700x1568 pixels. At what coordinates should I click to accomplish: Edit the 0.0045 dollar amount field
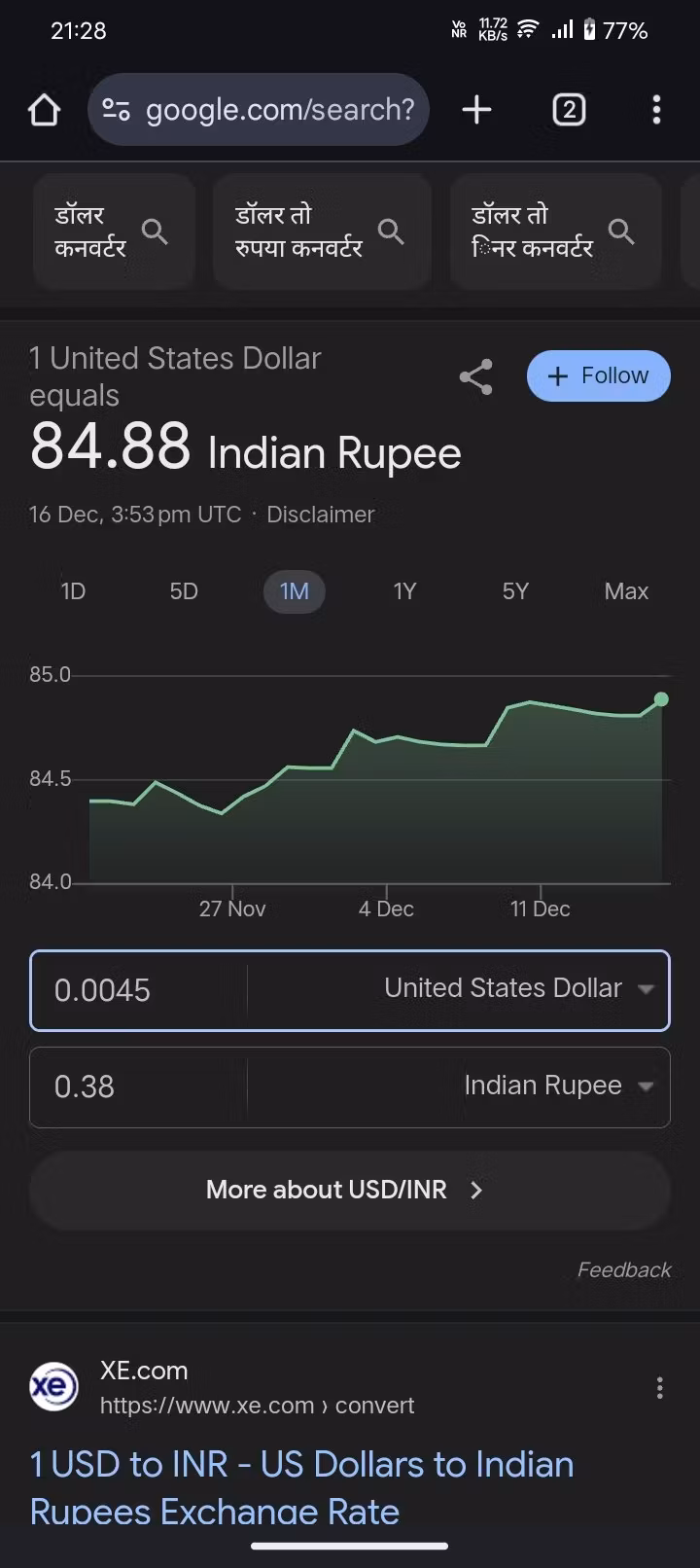[136, 990]
